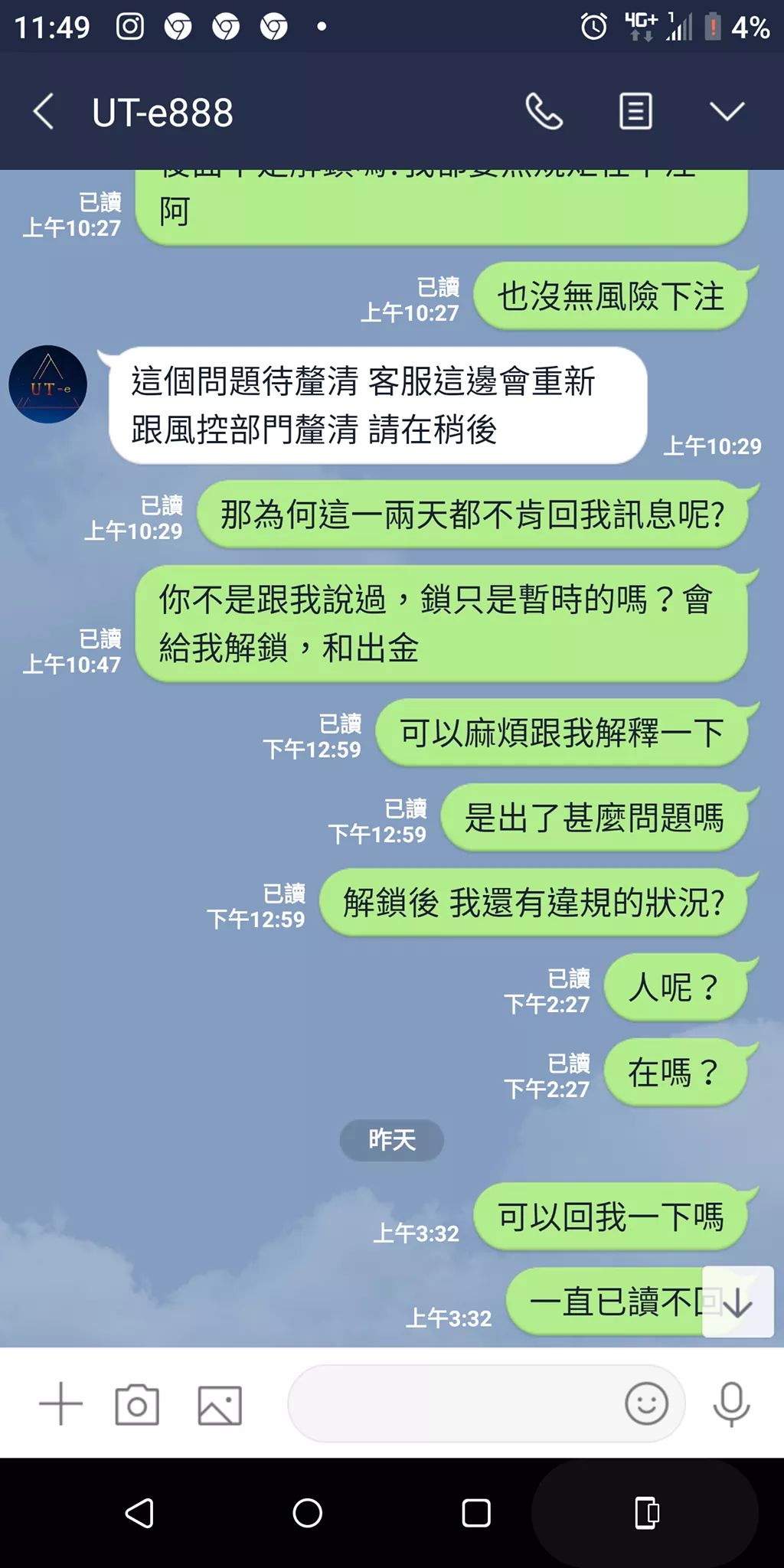
Task: Tap the system home button
Action: click(308, 1513)
